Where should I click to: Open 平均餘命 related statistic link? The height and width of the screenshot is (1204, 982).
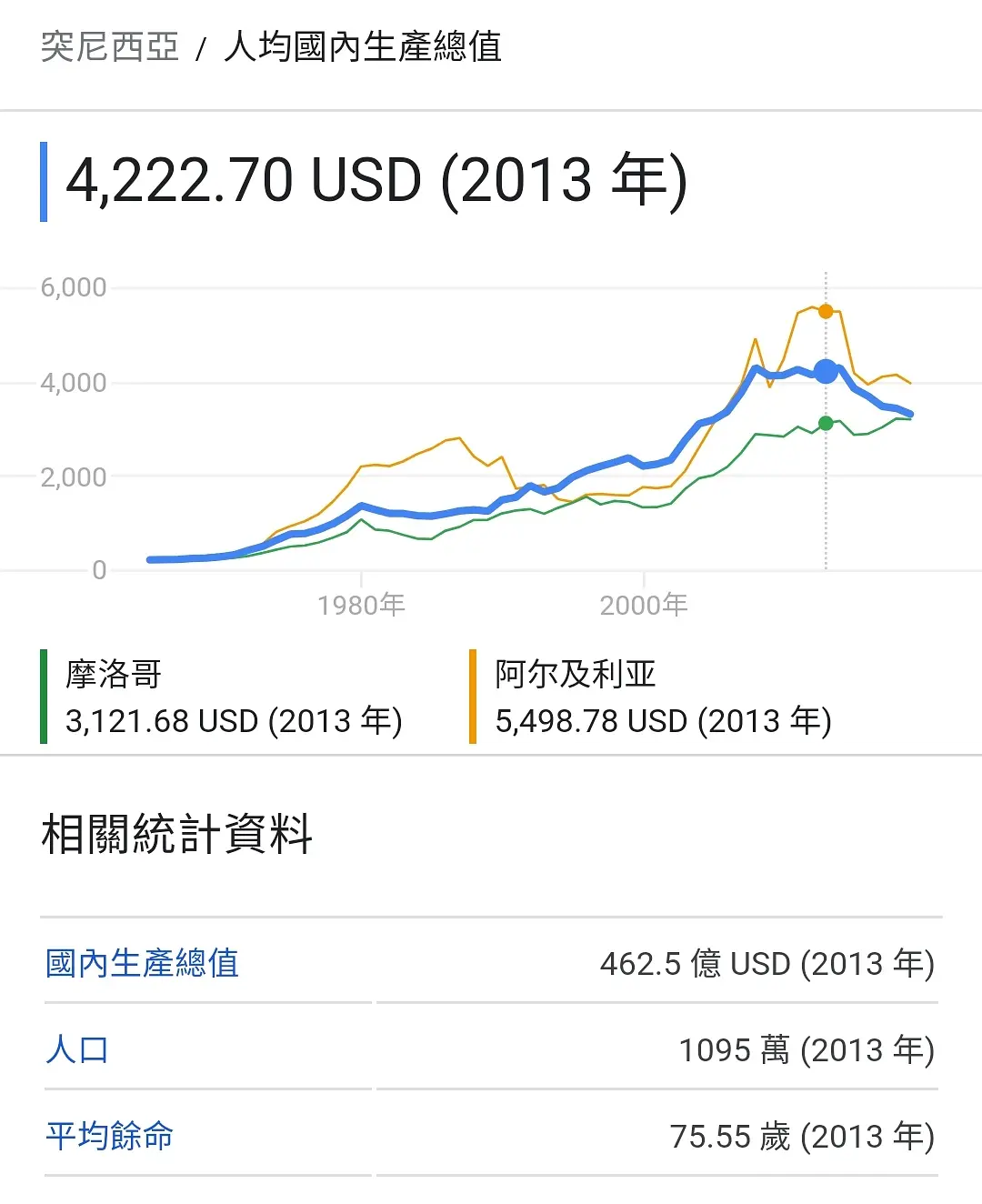point(110,1136)
